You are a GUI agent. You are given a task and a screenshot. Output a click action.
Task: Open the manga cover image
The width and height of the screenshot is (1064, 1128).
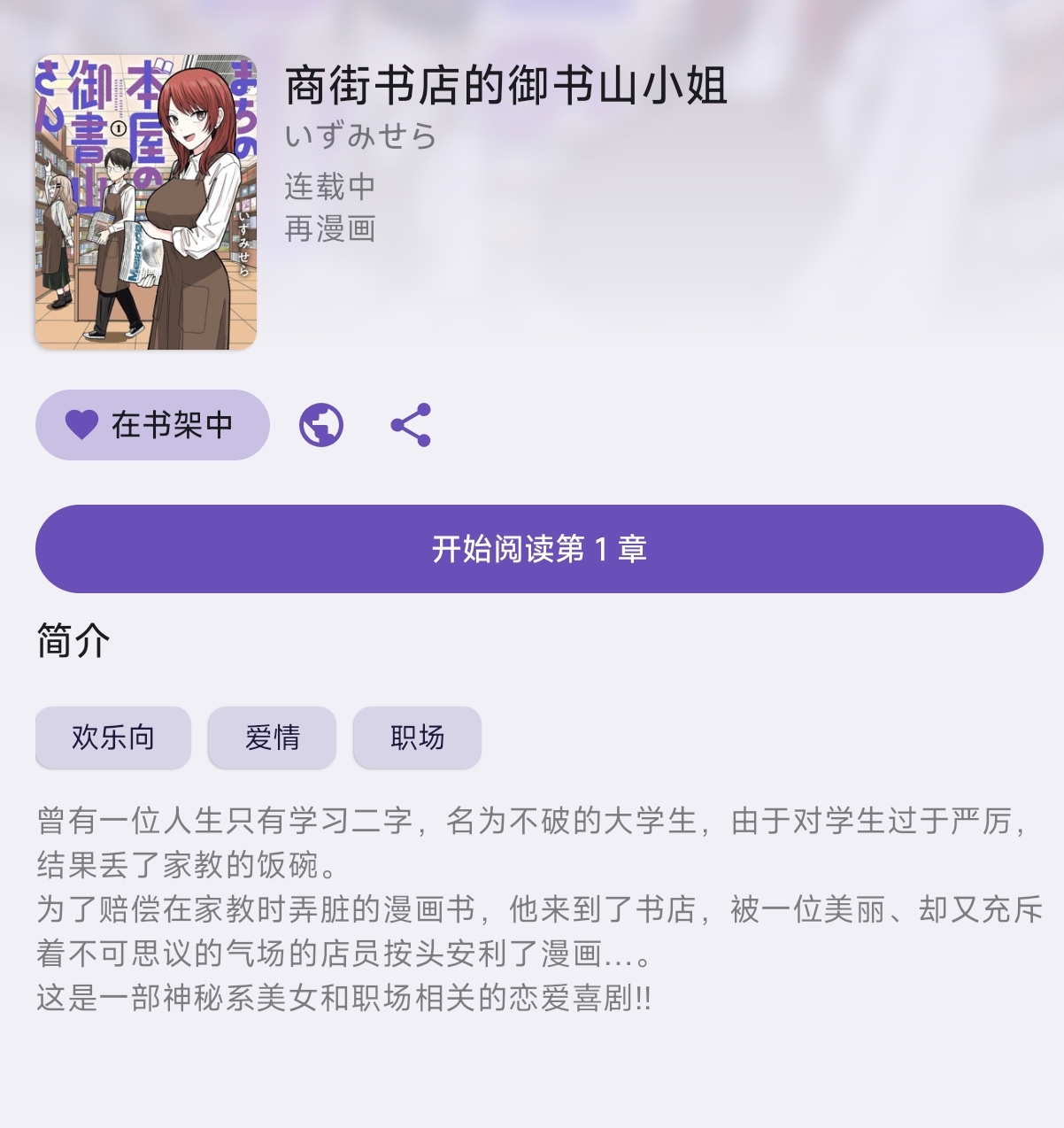pyautogui.click(x=146, y=202)
